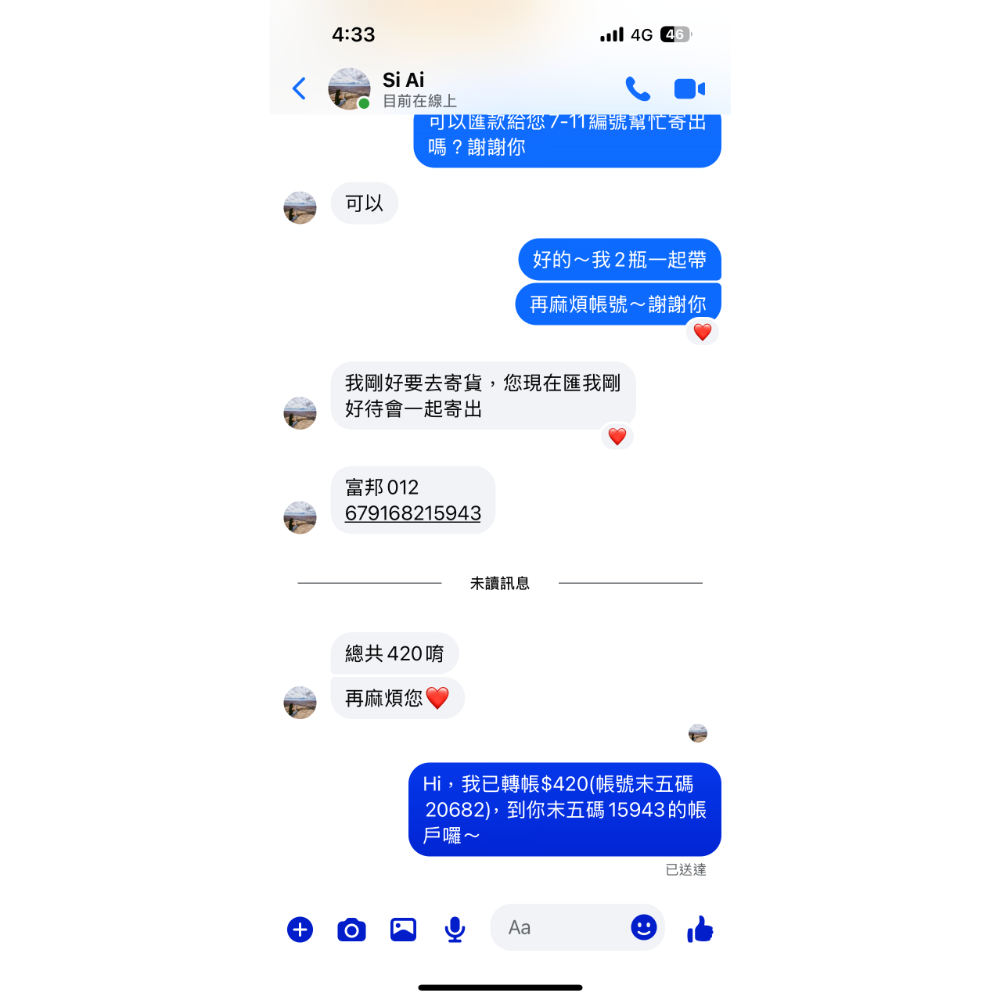Open the camera to take a photo
This screenshot has height=1000, width=1000.
point(351,929)
